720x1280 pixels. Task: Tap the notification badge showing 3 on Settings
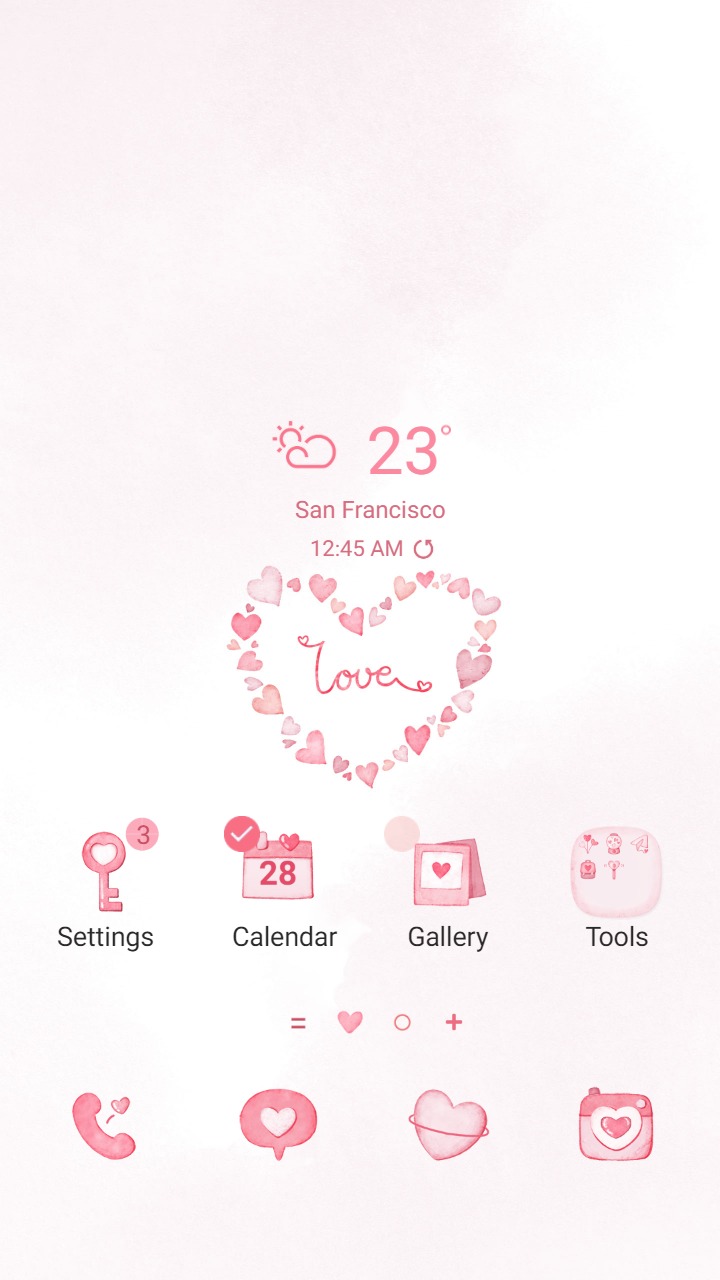142,834
